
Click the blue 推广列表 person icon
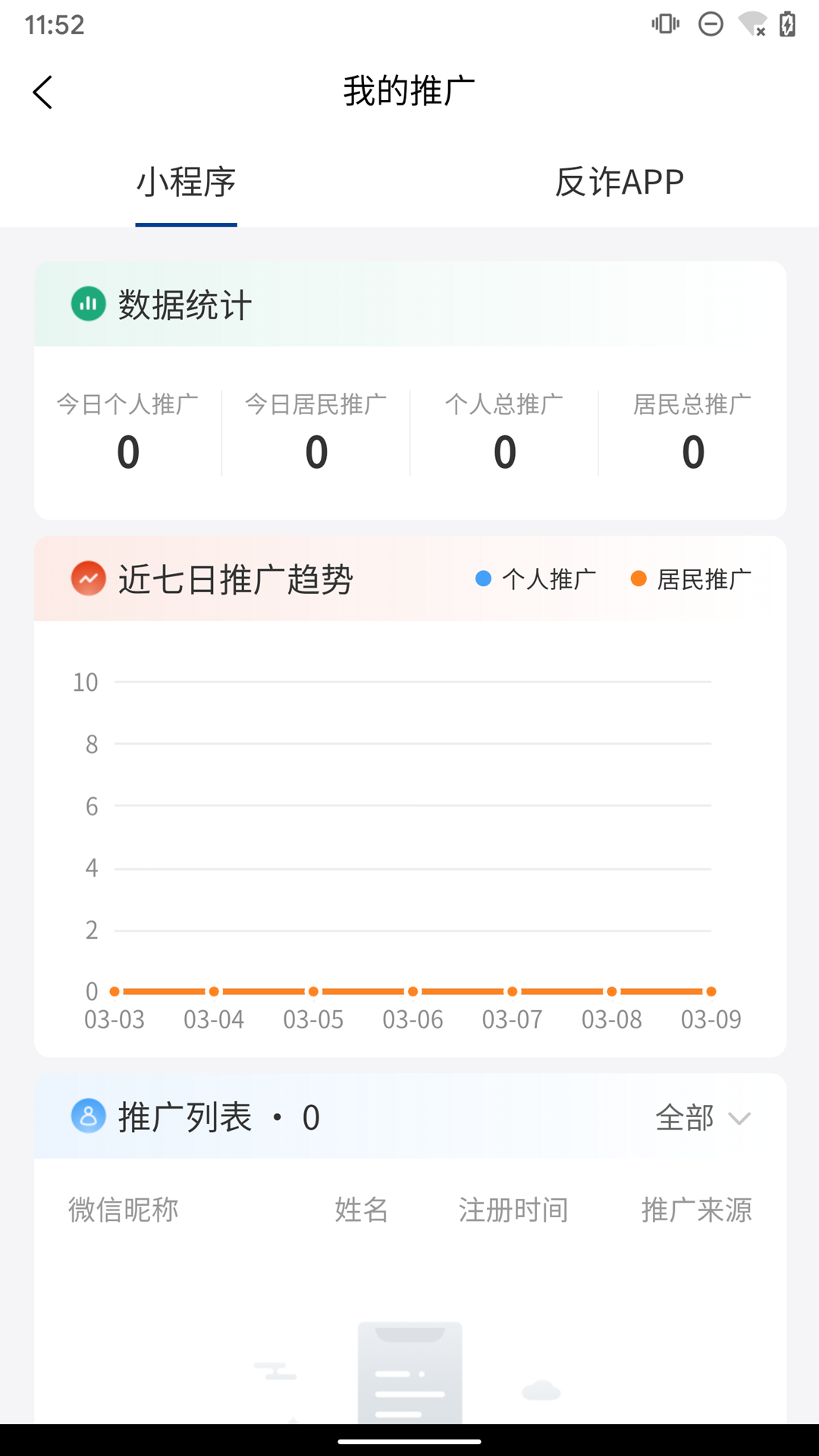[x=87, y=1116]
